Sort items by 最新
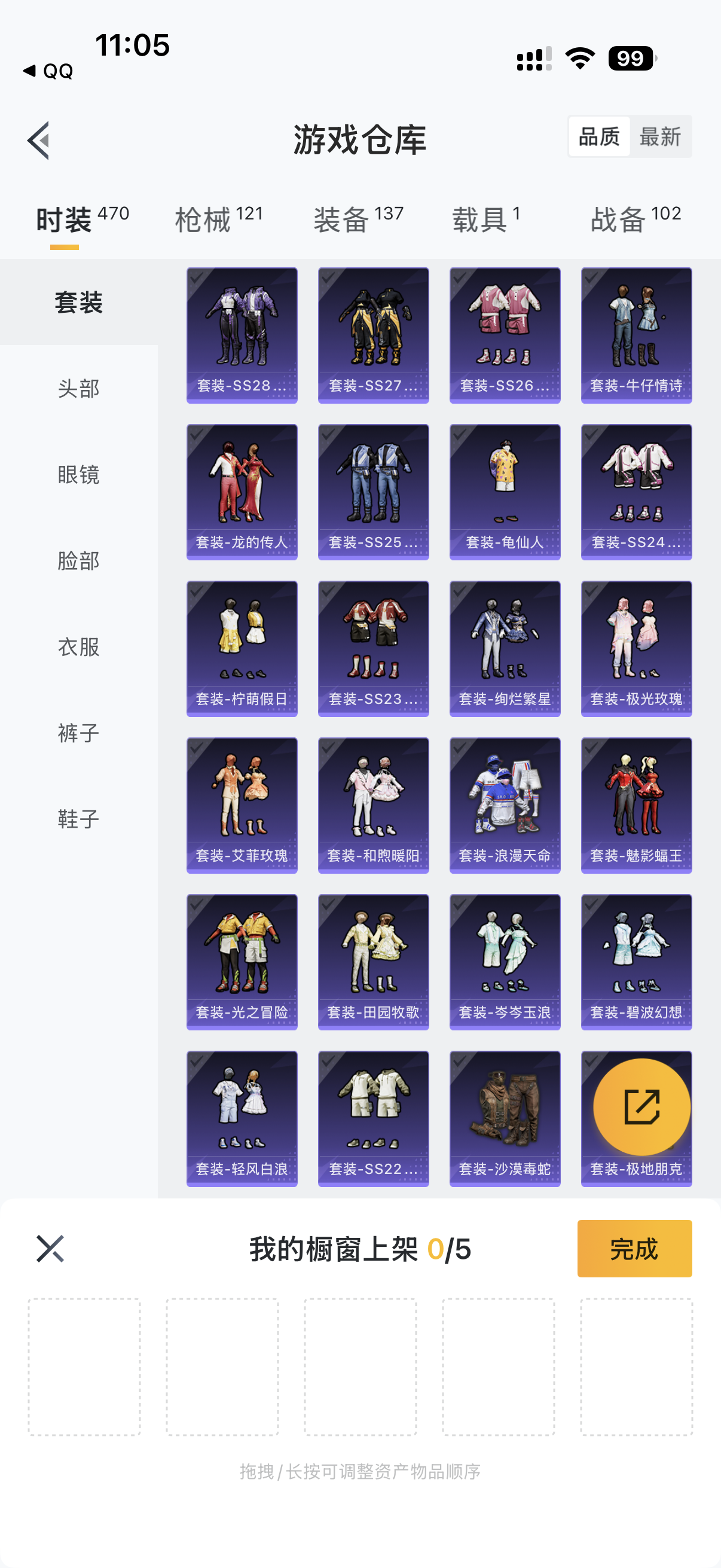 coord(659,137)
